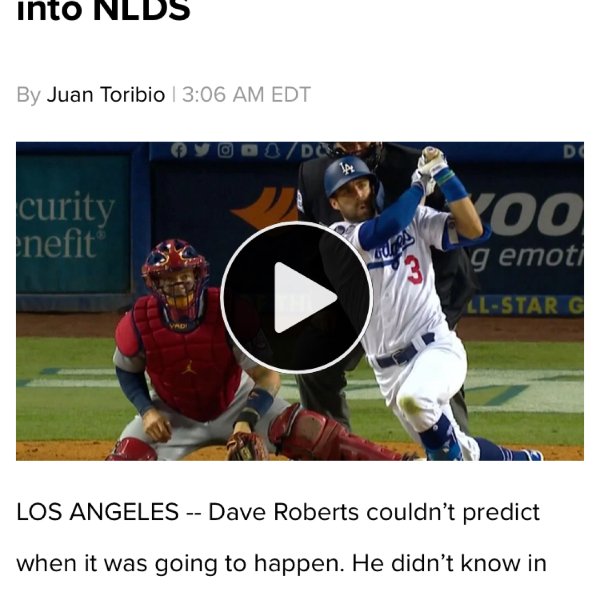This screenshot has height=600, width=600.
Task: Play the Dodgers game video
Action: click(x=297, y=297)
